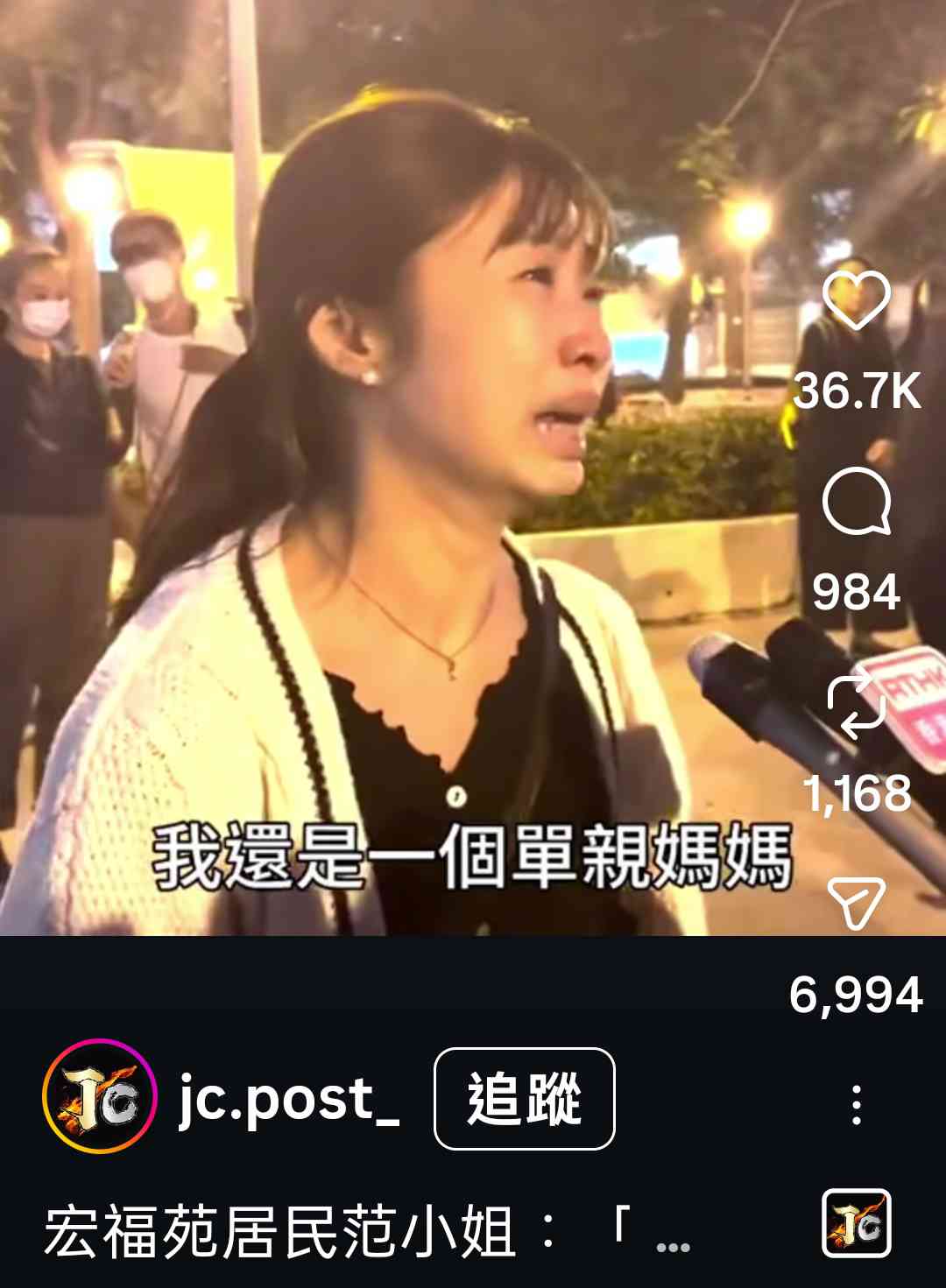Share the reel via paper plane icon
The height and width of the screenshot is (1288, 946).
[x=856, y=904]
